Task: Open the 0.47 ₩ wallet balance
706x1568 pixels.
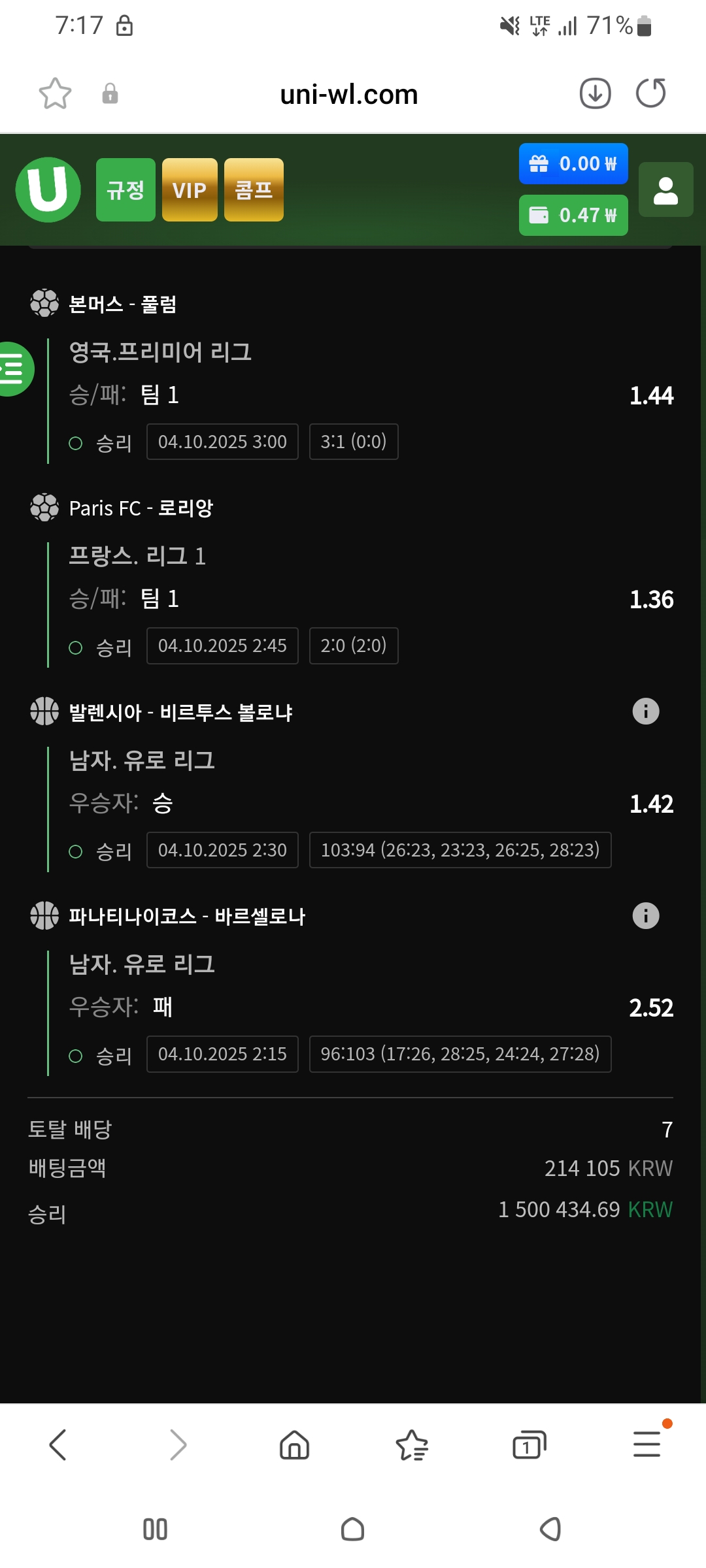Action: point(573,215)
